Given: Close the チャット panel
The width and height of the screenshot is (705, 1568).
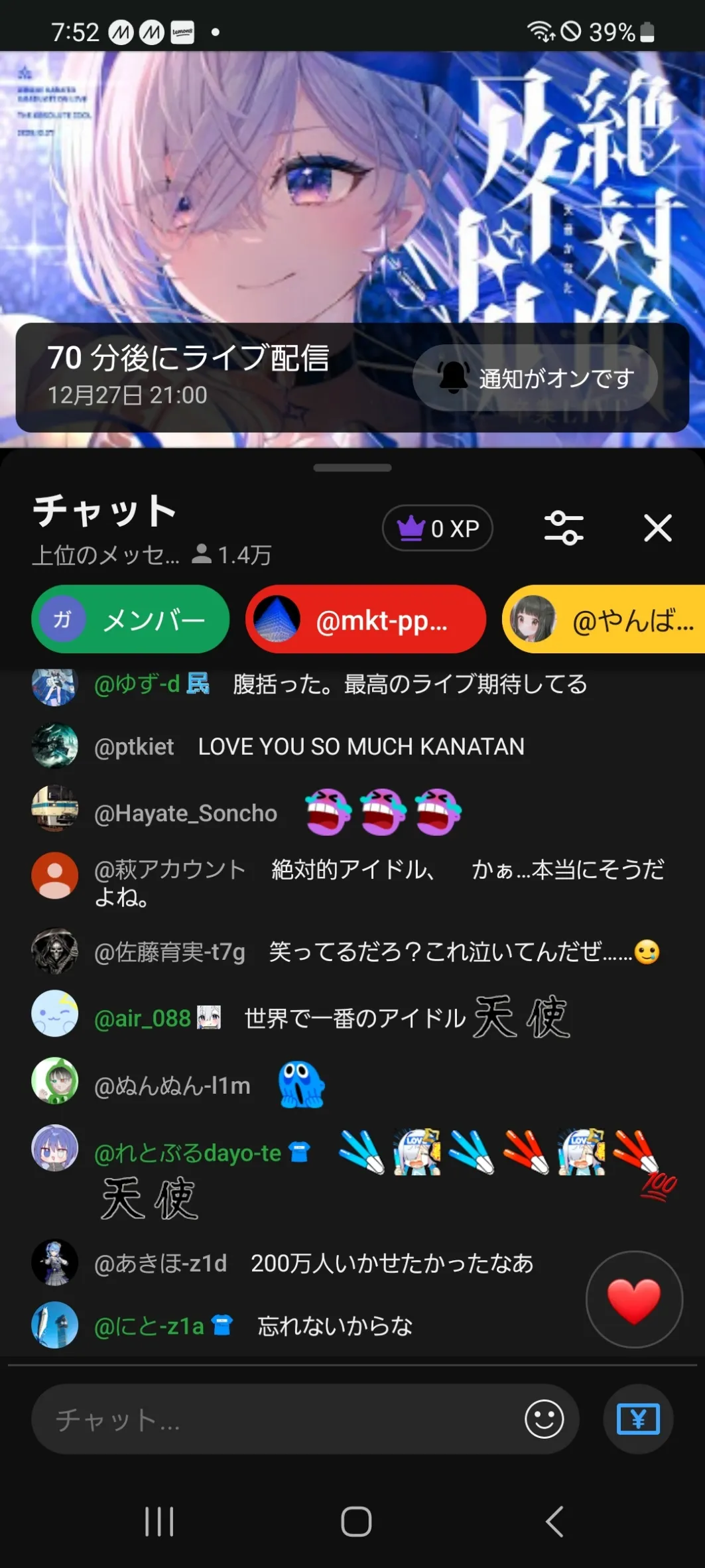Looking at the screenshot, I should click(657, 528).
